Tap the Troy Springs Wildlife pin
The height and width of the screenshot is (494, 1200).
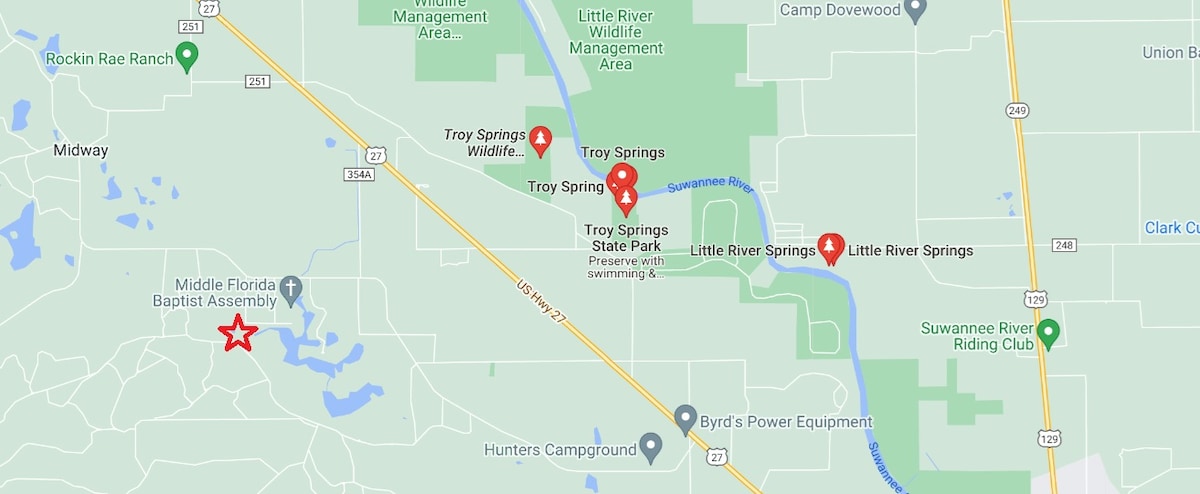coord(540,140)
